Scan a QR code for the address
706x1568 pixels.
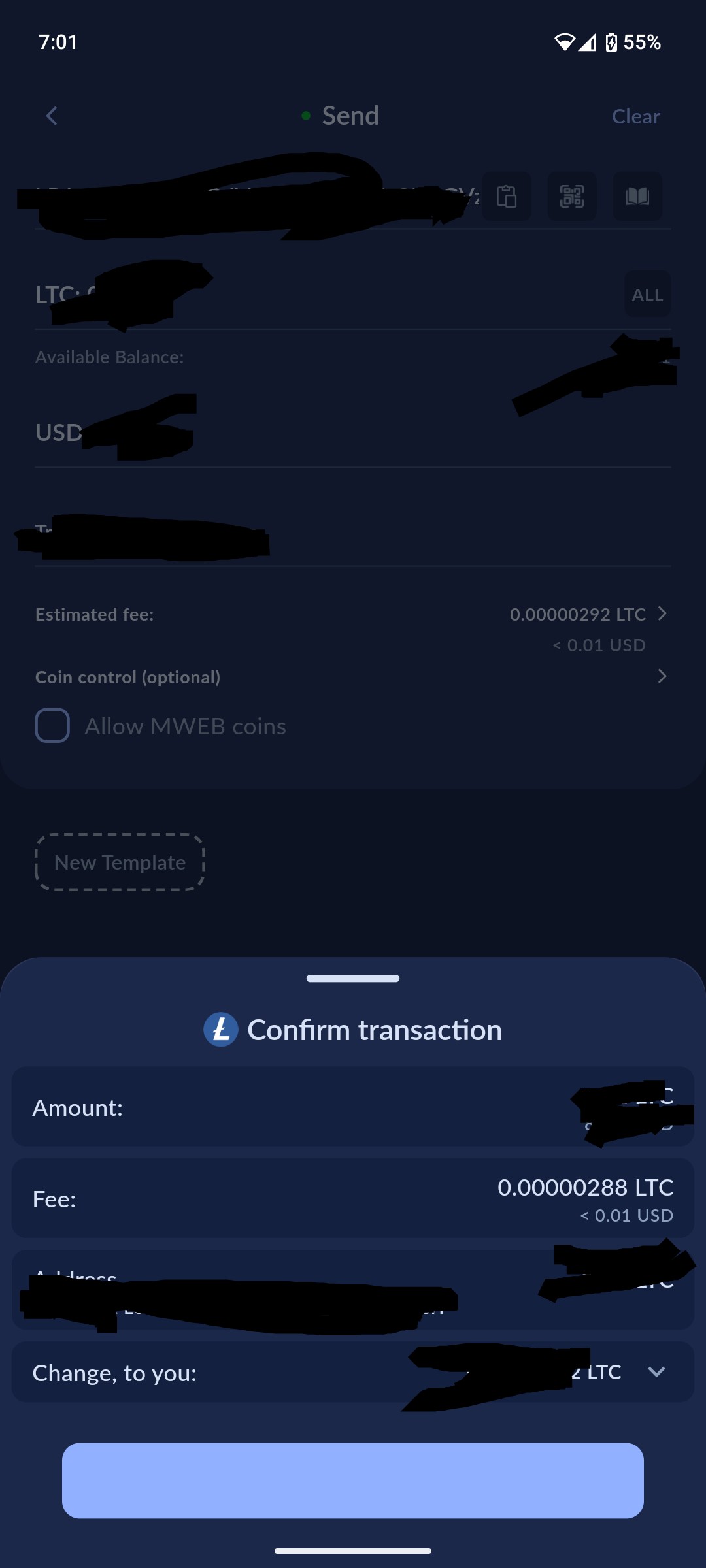tap(572, 196)
